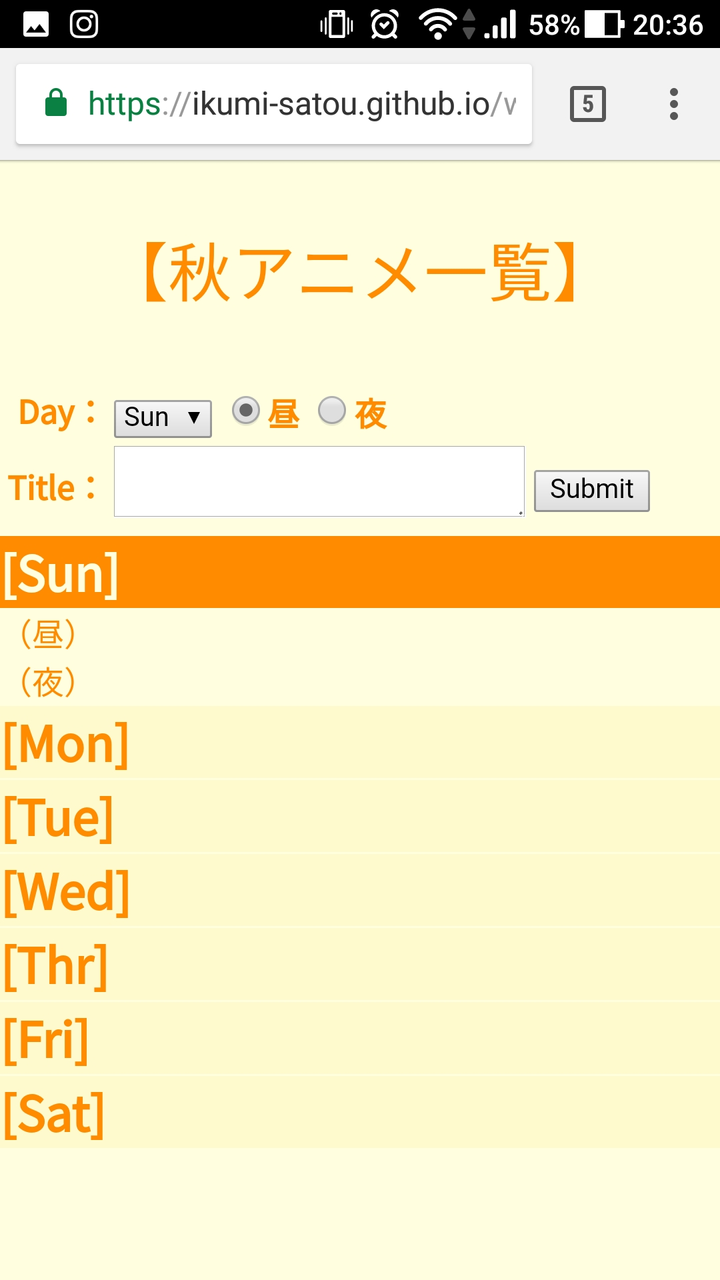This screenshot has width=720, height=1280.
Task: Open the Day dropdown set to Sun
Action: (163, 418)
